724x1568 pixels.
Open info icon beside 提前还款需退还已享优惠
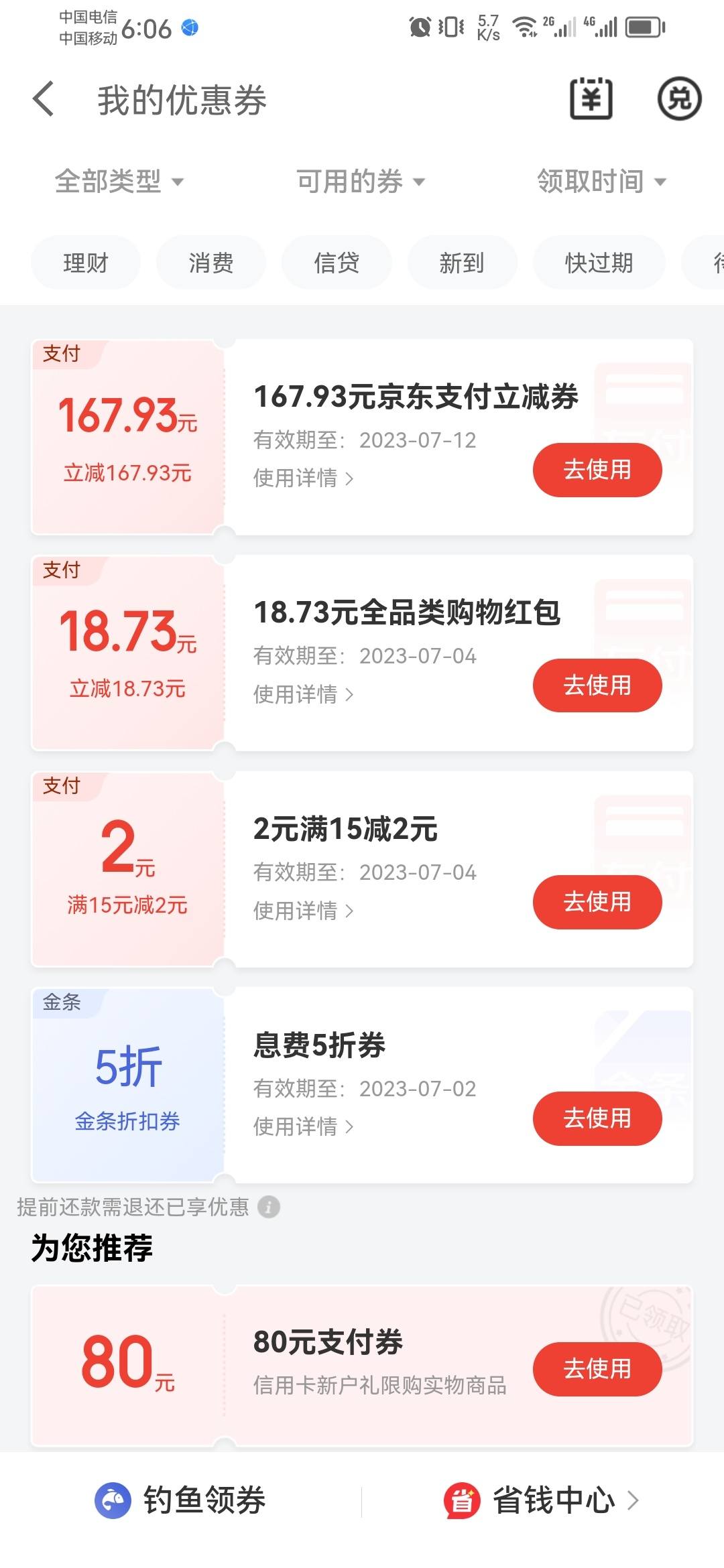click(x=269, y=1207)
